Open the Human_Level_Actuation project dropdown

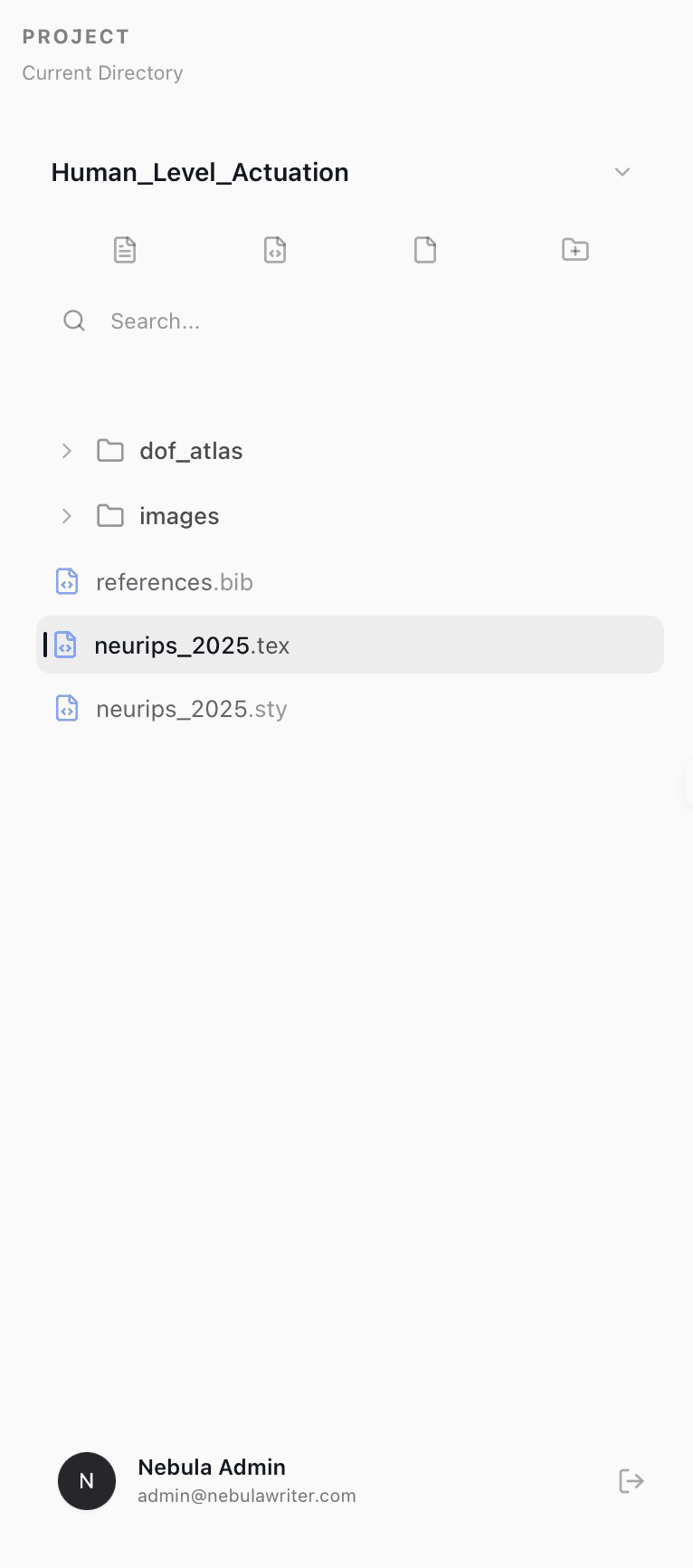[622, 172]
